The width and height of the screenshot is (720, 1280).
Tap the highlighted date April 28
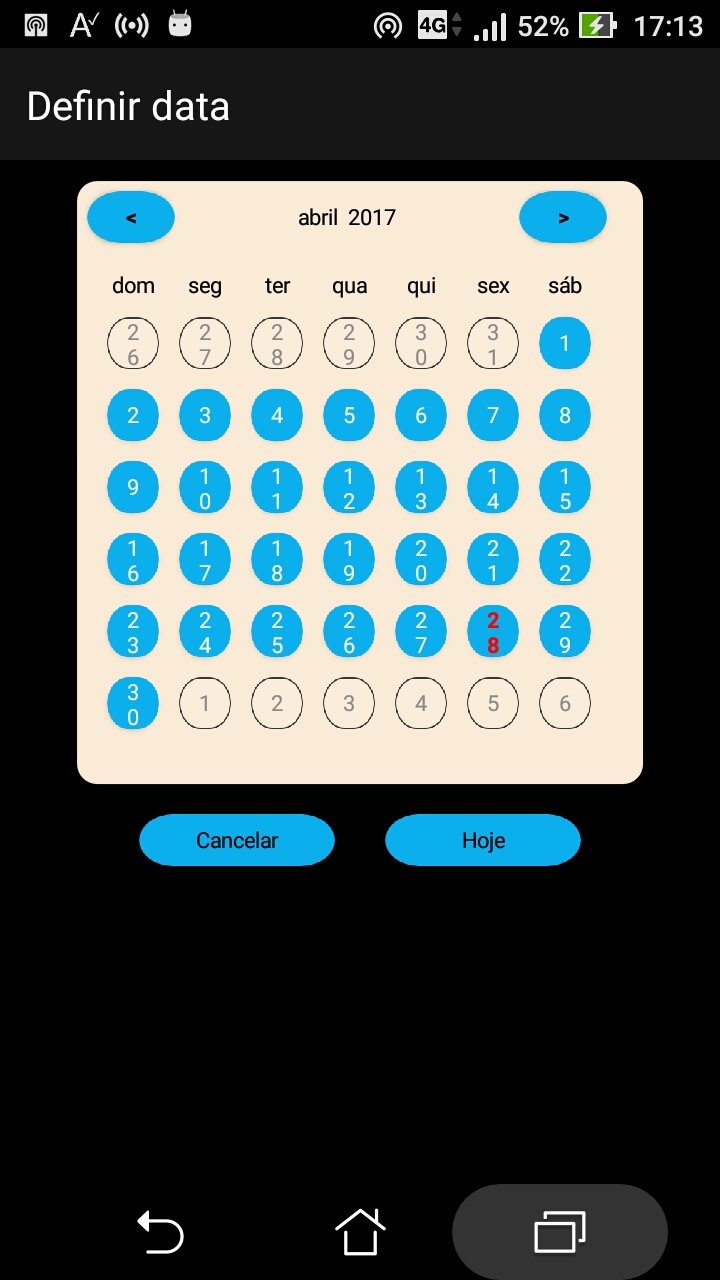click(493, 632)
